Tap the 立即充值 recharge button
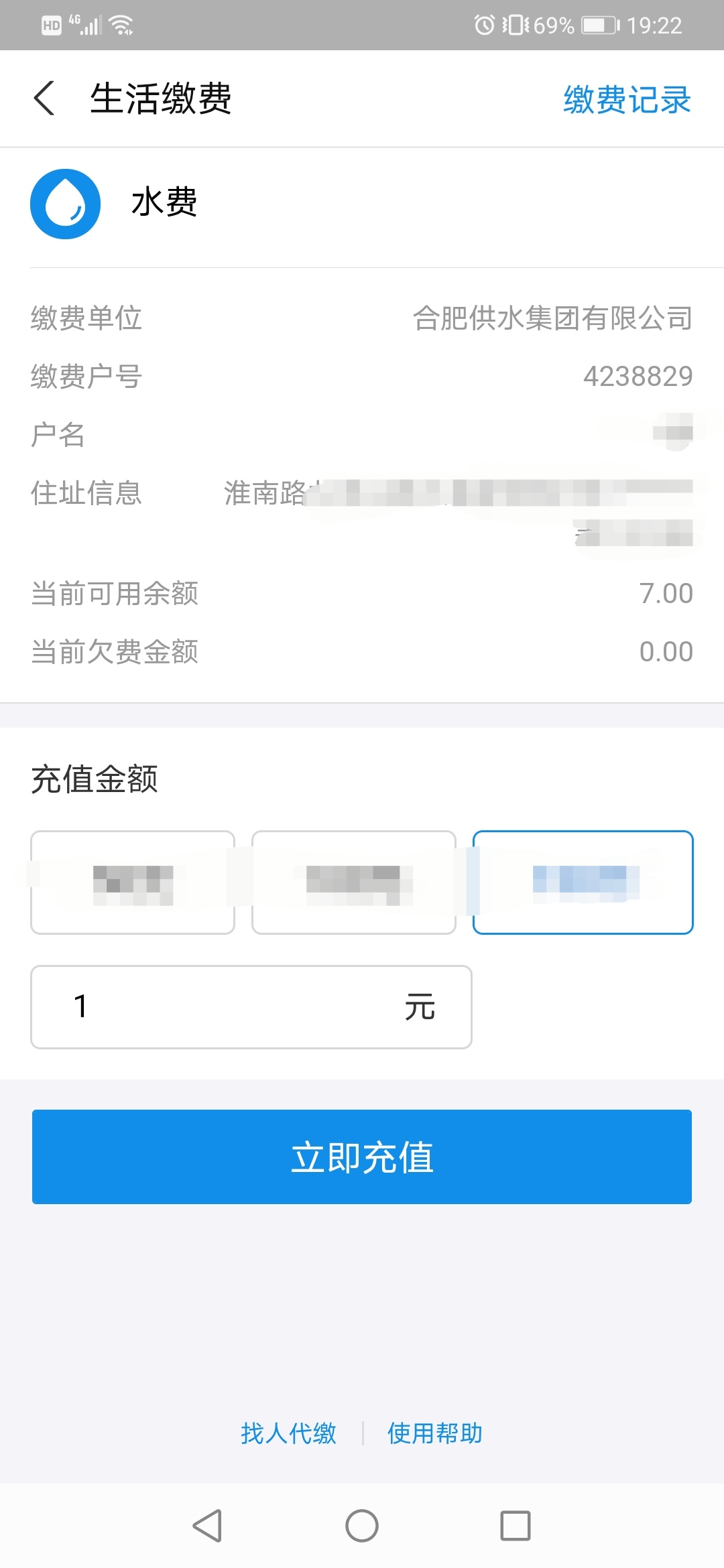Image resolution: width=724 pixels, height=1568 pixels. (362, 1157)
